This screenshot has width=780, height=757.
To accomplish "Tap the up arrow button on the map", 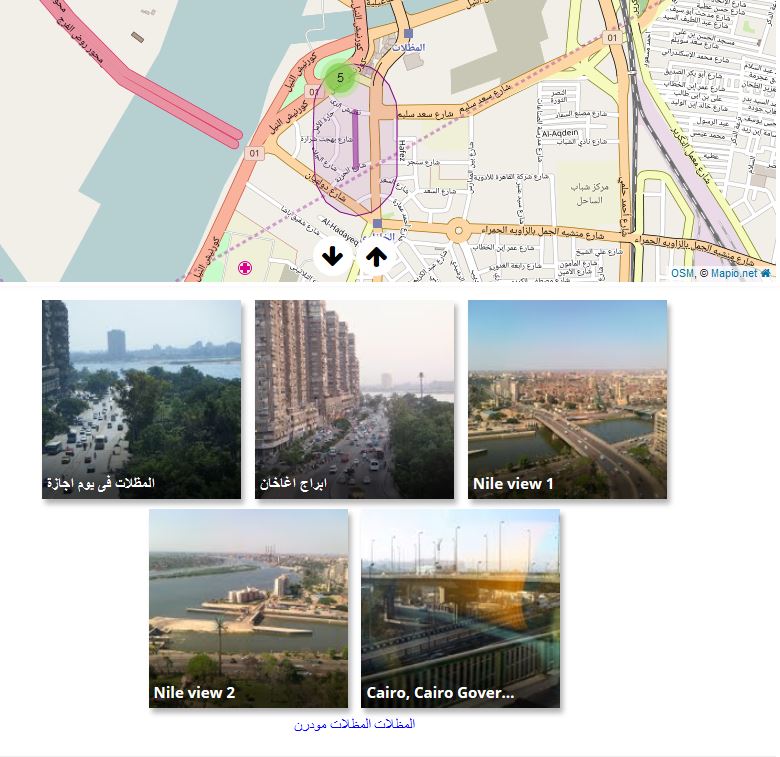I will (376, 257).
